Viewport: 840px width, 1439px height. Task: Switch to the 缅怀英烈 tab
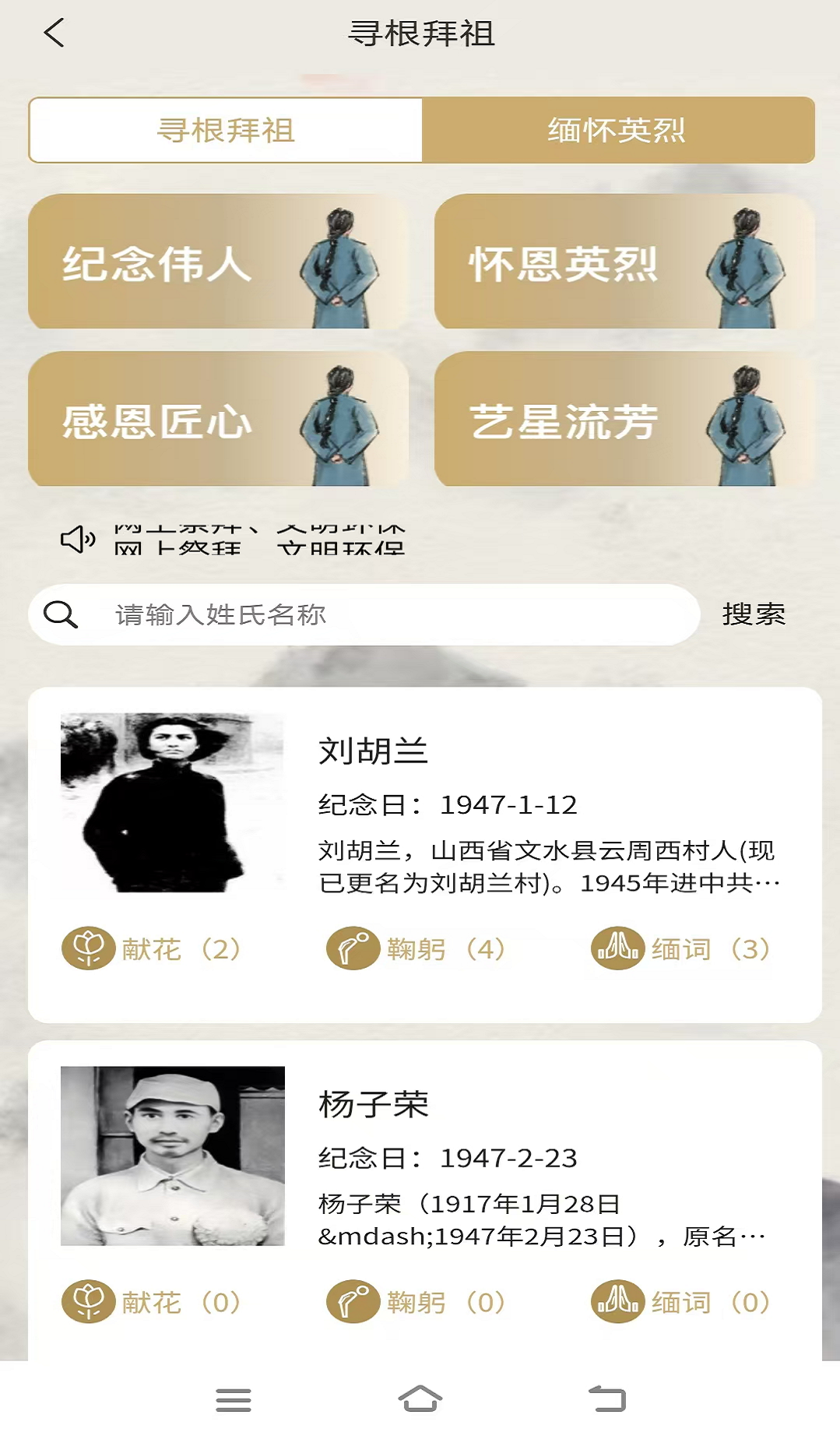pyautogui.click(x=617, y=130)
